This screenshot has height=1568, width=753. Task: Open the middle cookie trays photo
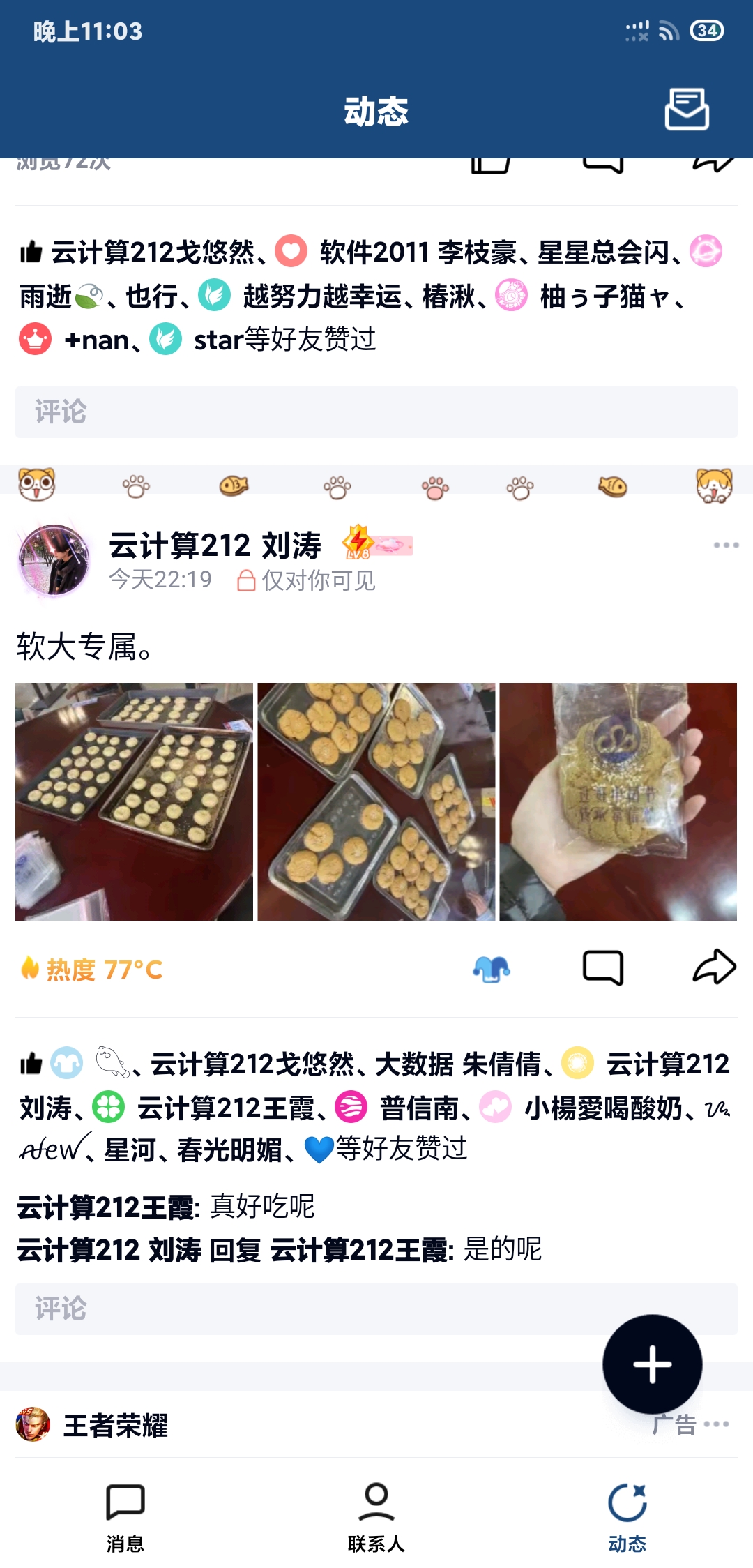[x=376, y=801]
